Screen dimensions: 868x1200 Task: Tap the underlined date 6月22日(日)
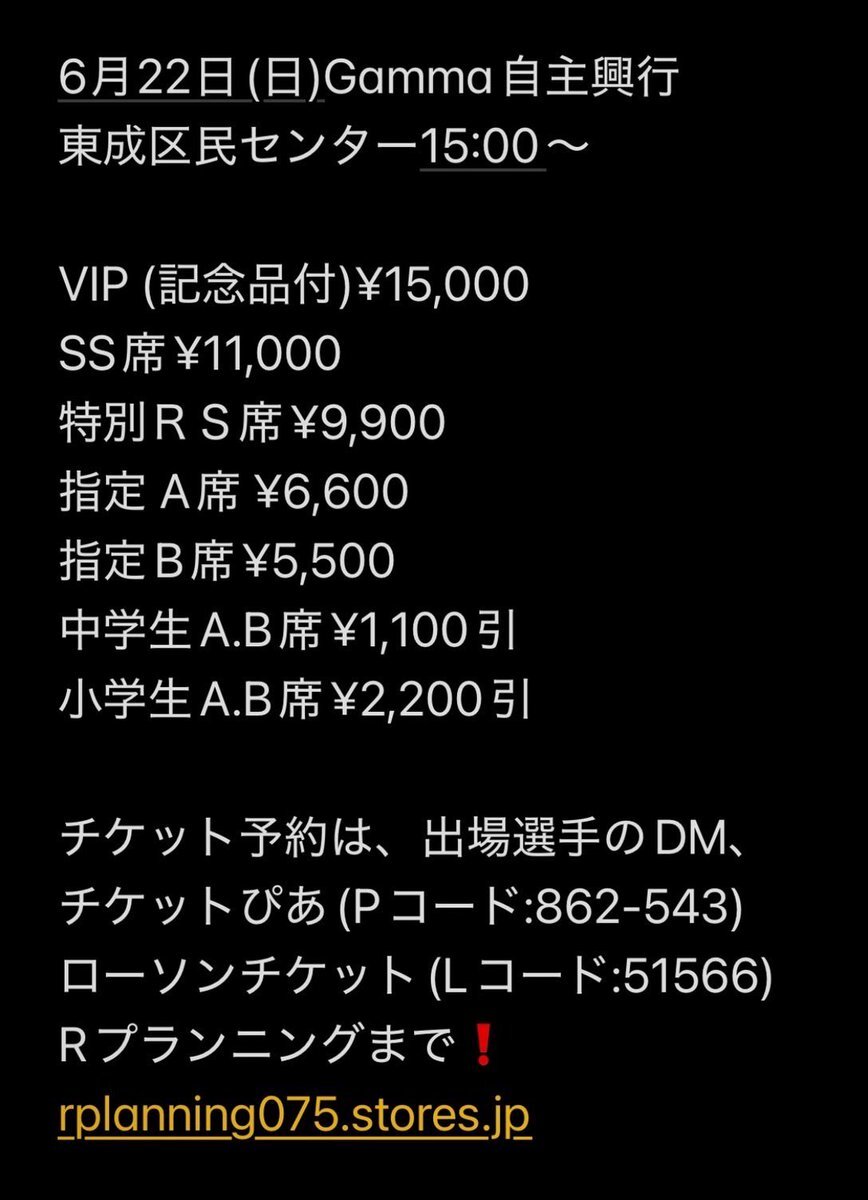click(x=190, y=79)
